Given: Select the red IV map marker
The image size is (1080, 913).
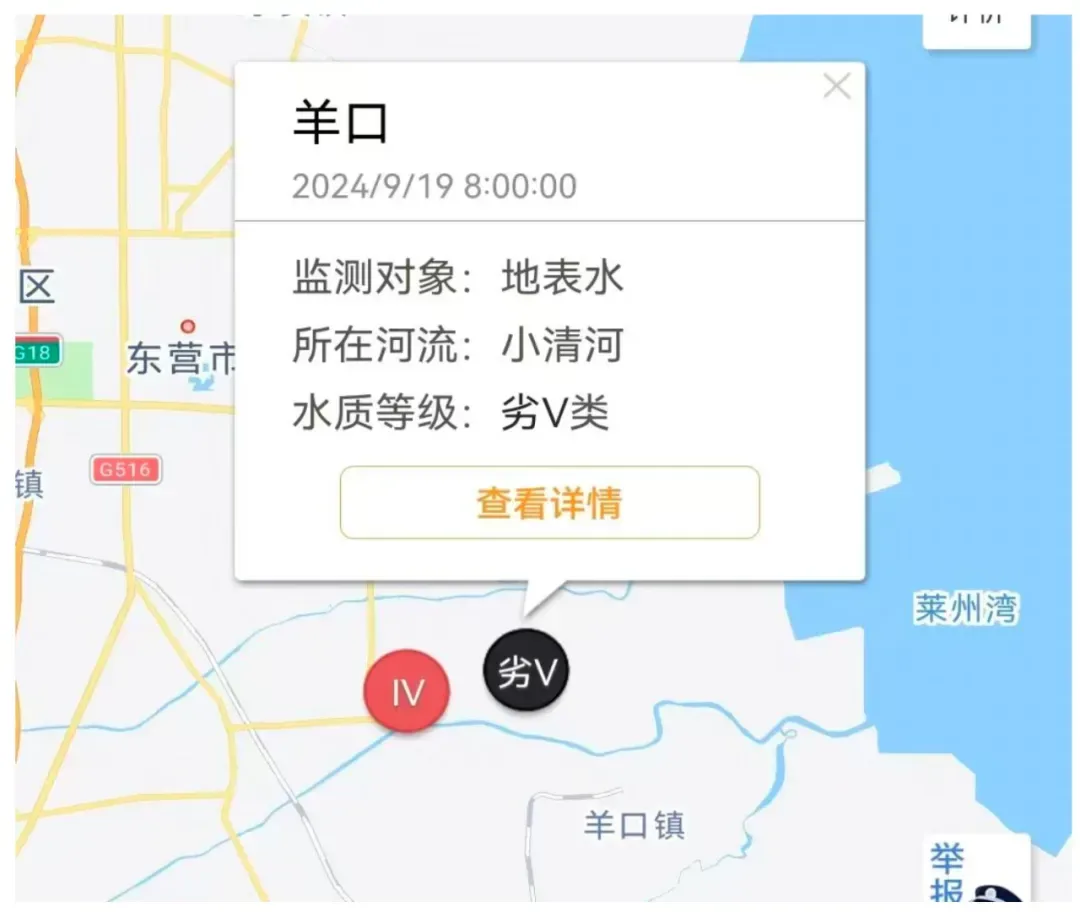Looking at the screenshot, I should coord(407,691).
